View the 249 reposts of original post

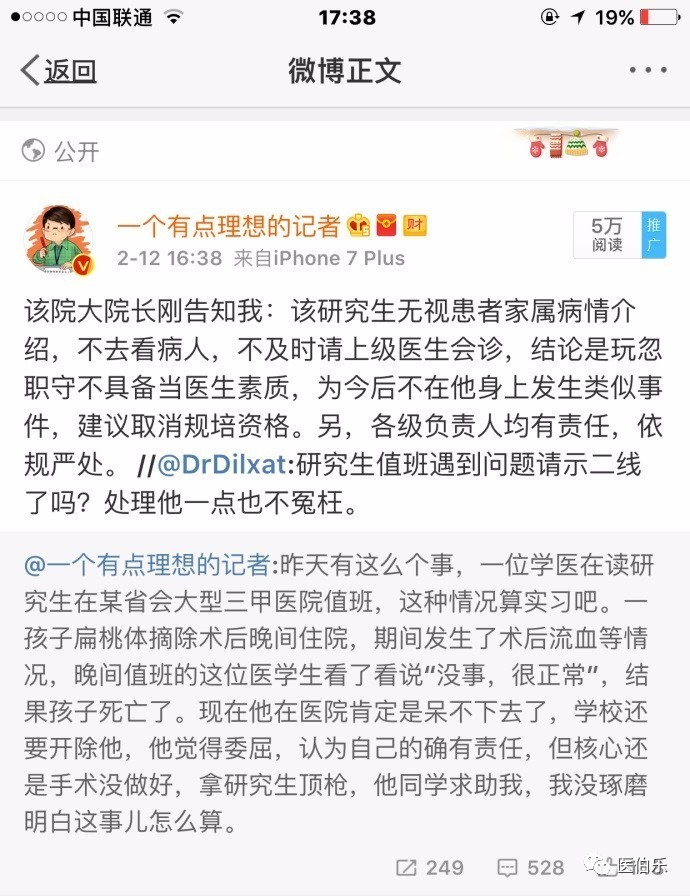429,867
